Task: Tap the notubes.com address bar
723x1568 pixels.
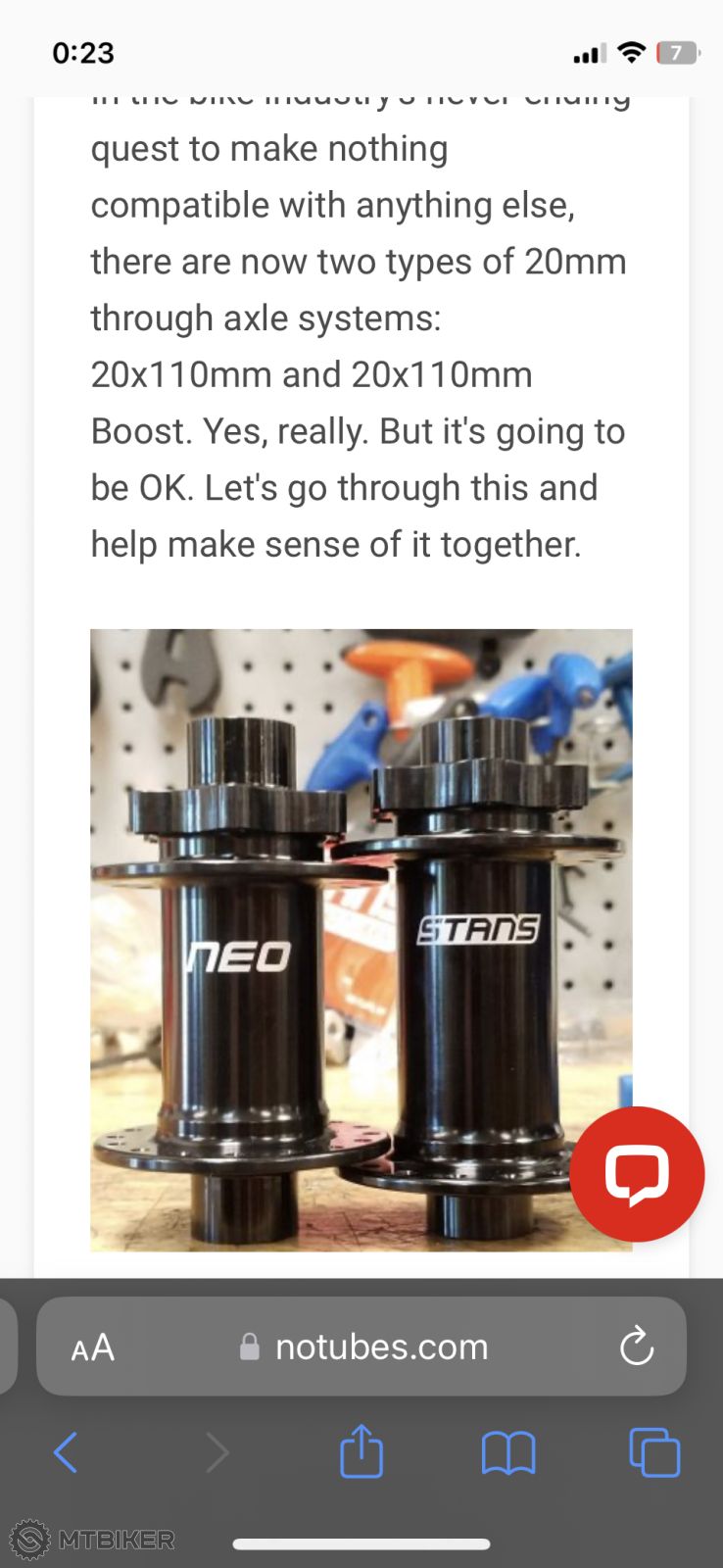Action: pyautogui.click(x=381, y=1347)
